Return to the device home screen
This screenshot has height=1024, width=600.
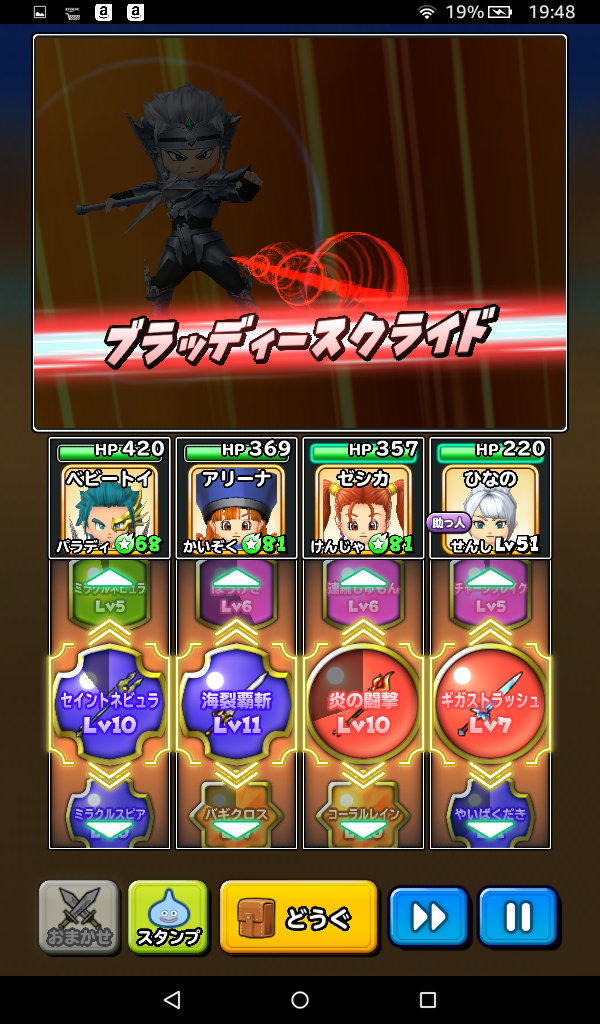click(x=300, y=1000)
